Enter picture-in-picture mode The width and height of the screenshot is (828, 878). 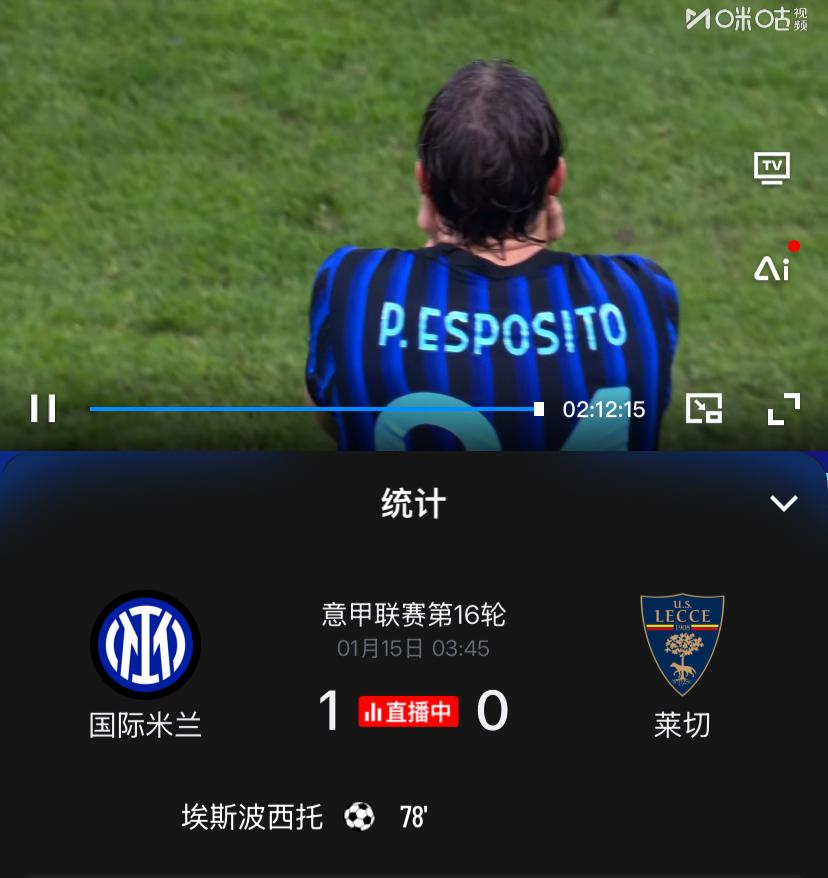coord(702,409)
